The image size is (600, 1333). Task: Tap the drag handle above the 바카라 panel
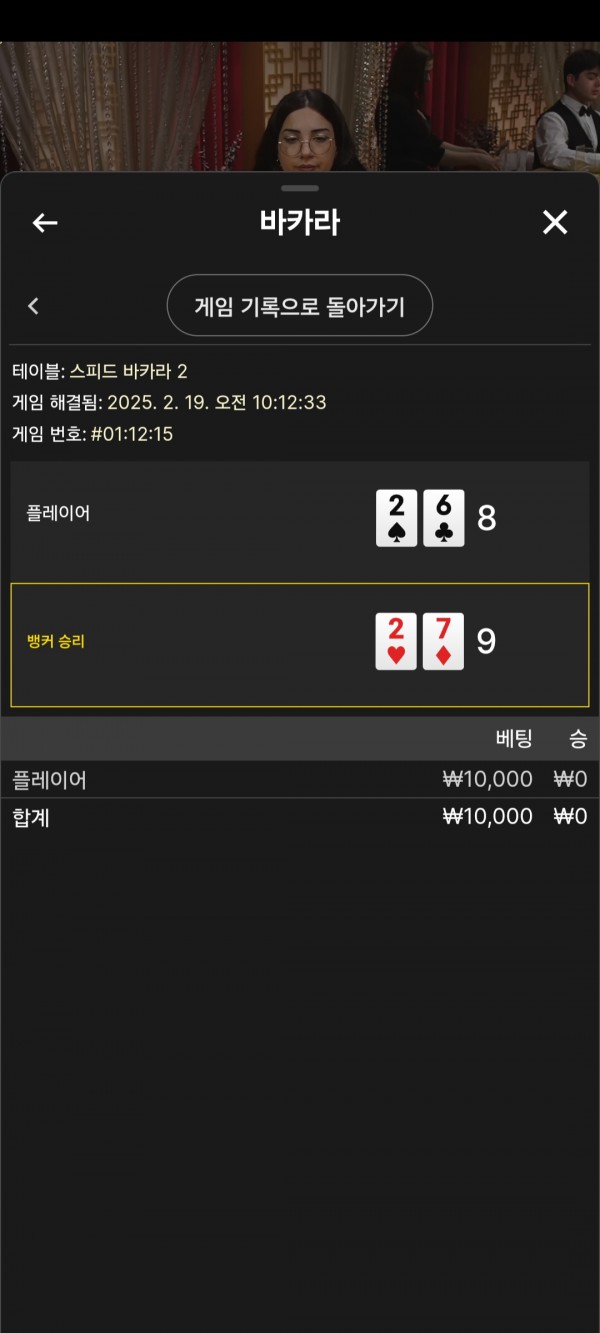coord(300,188)
